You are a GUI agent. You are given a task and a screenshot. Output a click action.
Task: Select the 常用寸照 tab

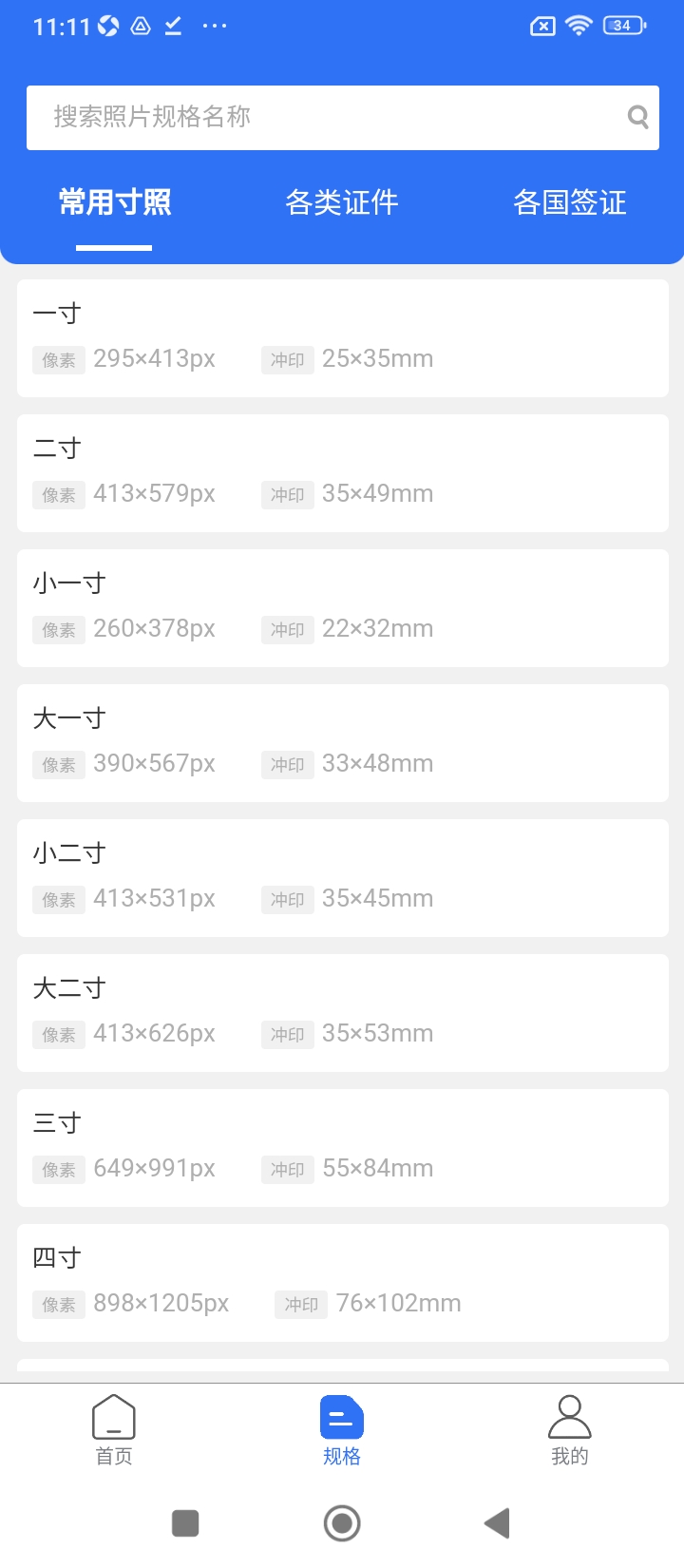coord(114,203)
